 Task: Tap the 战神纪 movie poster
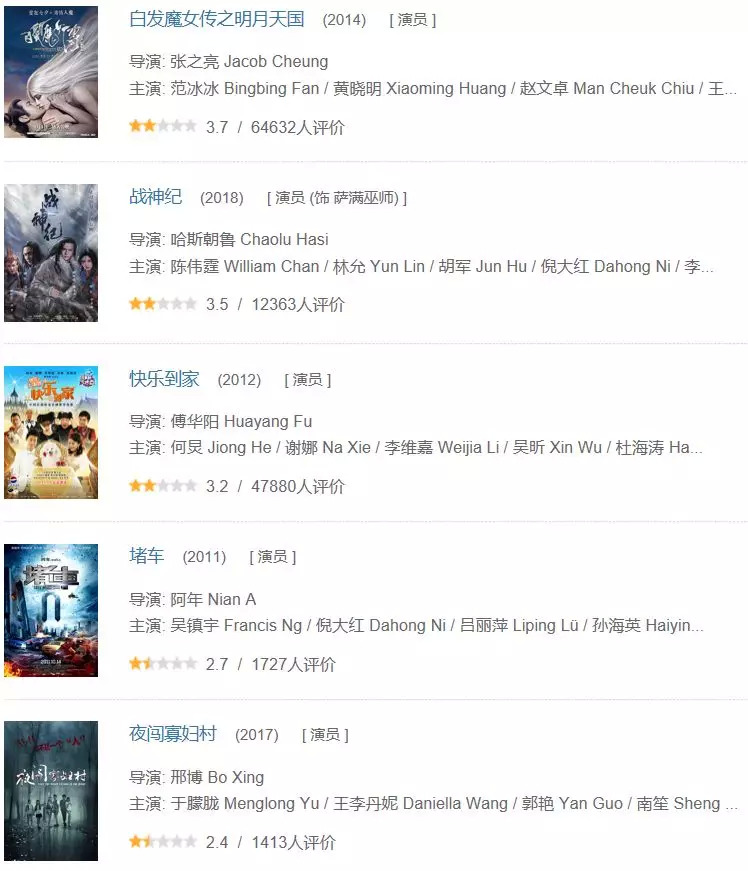51,253
